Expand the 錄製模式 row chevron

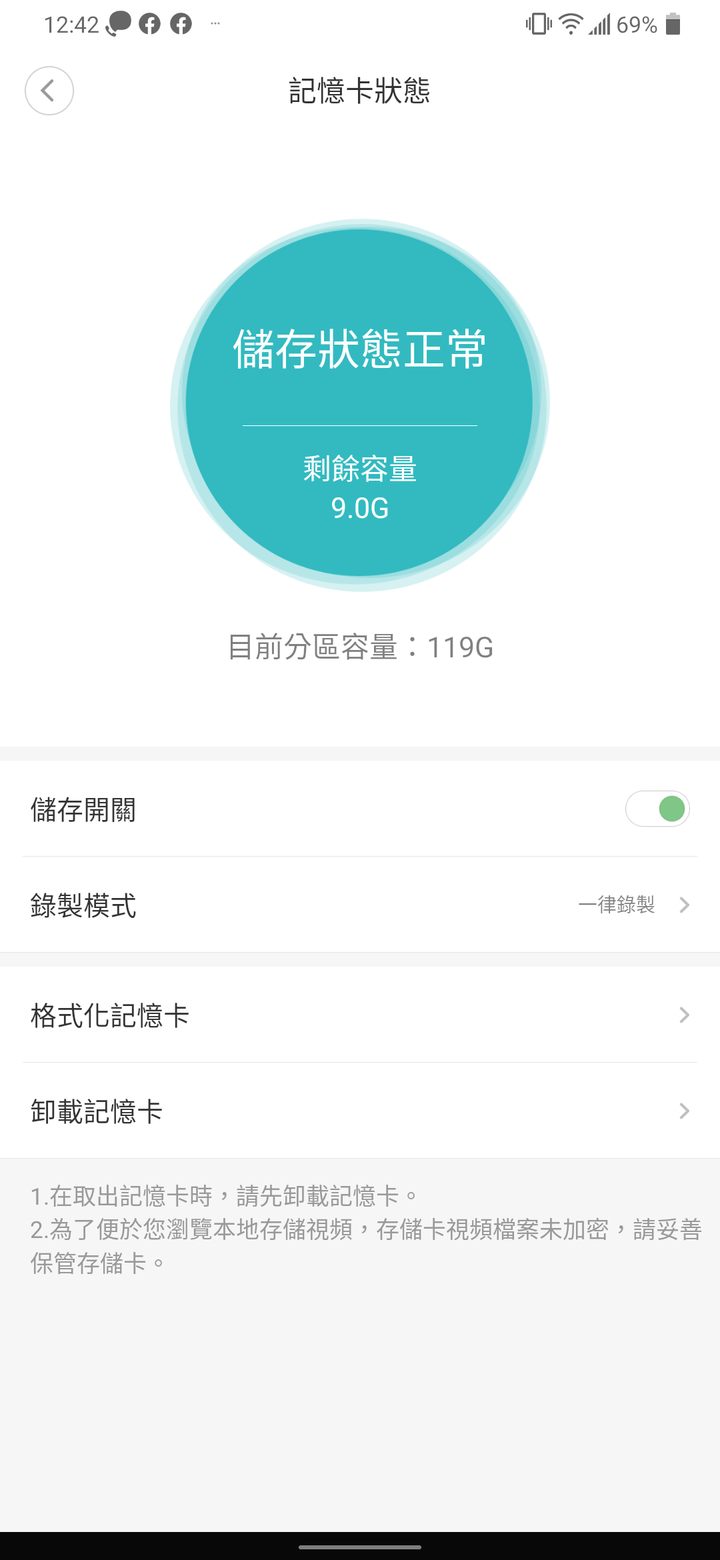tap(684, 904)
